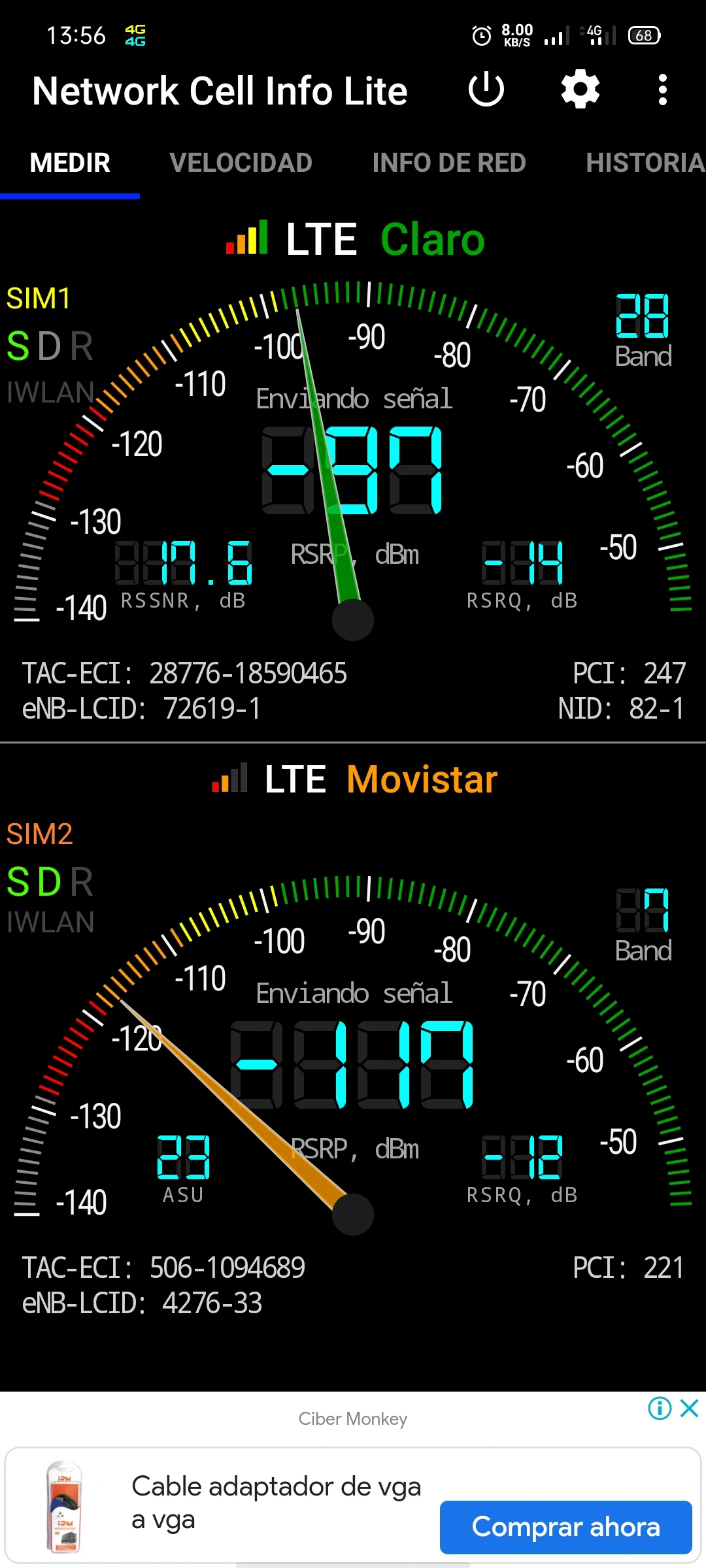The height and width of the screenshot is (1568, 706).
Task: Select the MEDIR tab
Action: coord(70,163)
